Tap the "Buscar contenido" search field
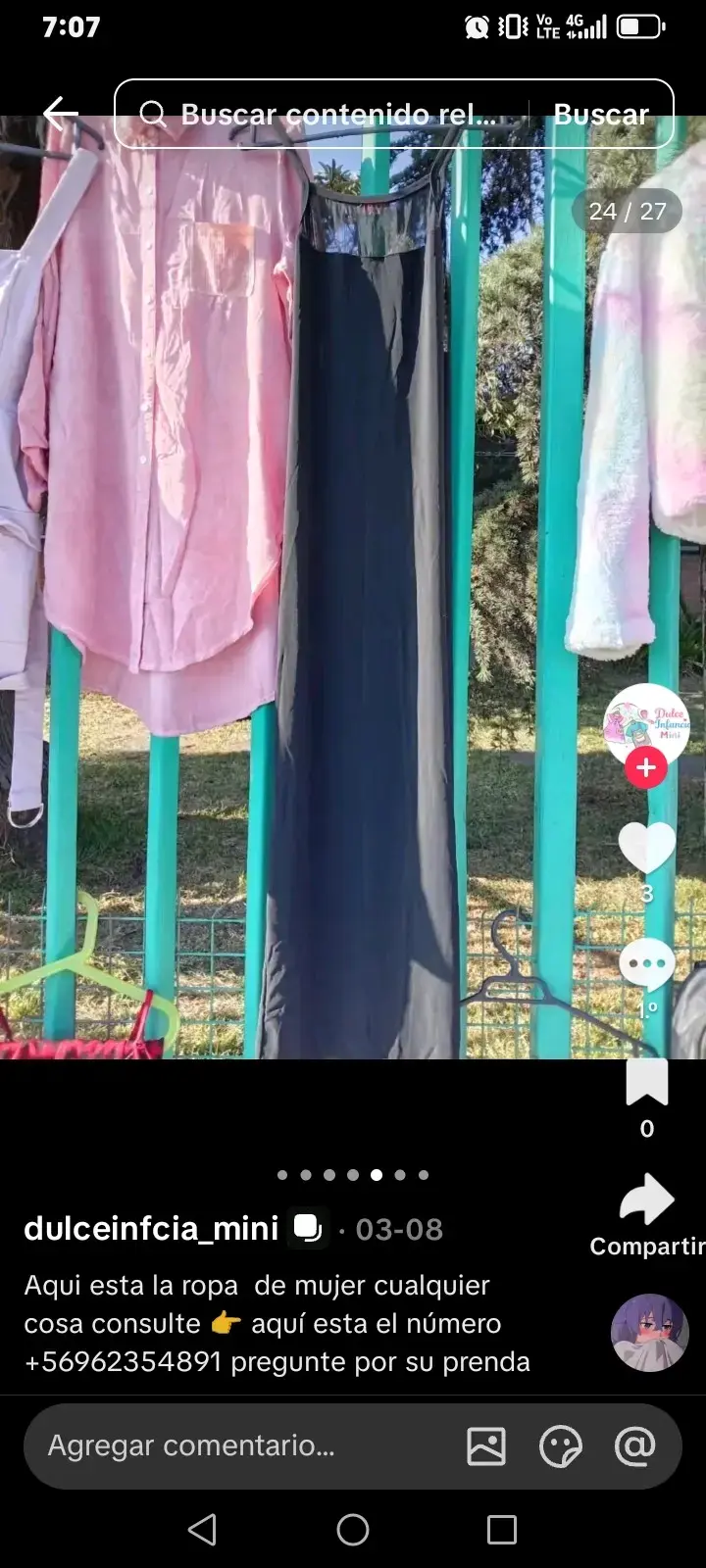Viewport: 706px width, 1568px height. click(324, 114)
